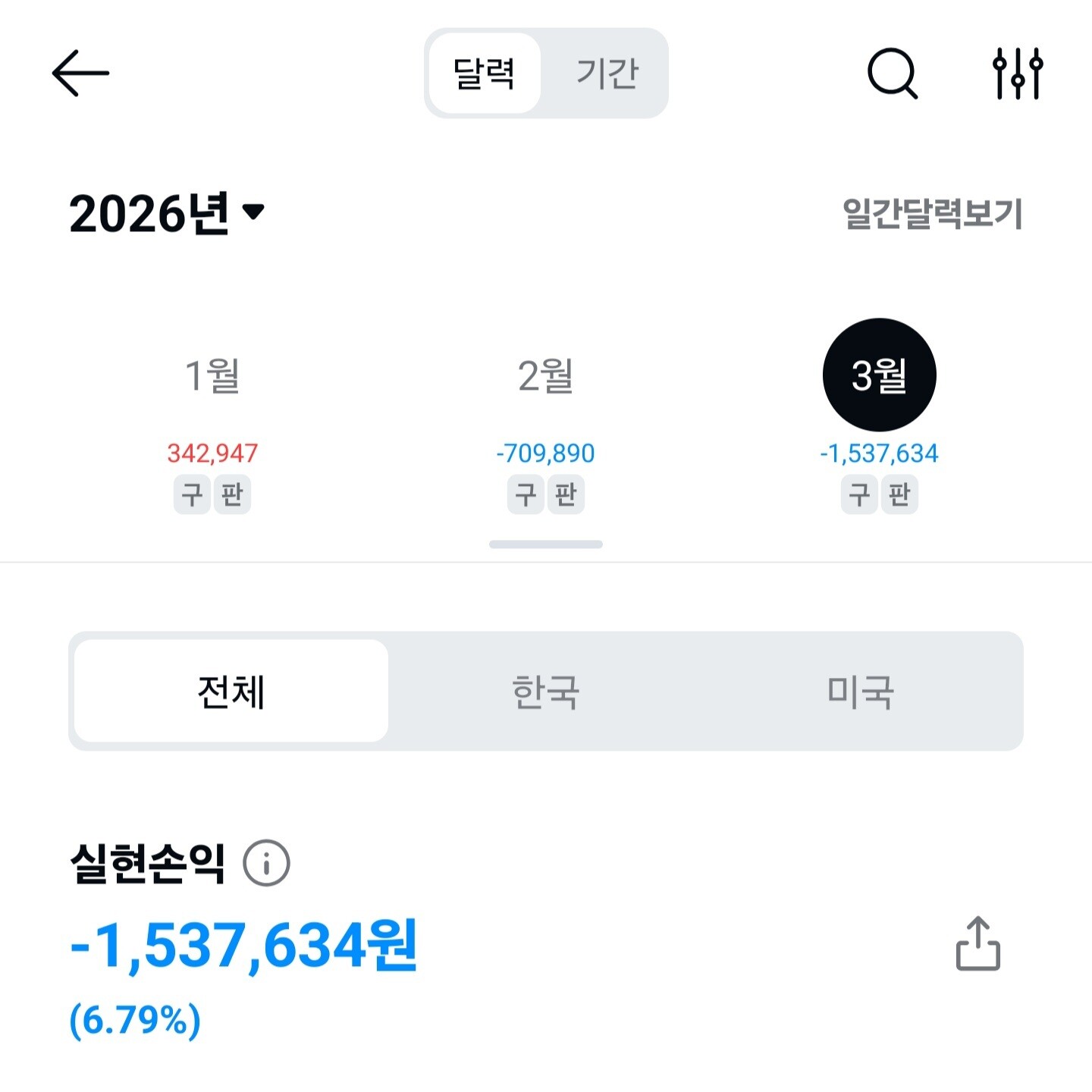
Task: Open the filter settings sliders icon
Action: coord(1018,74)
